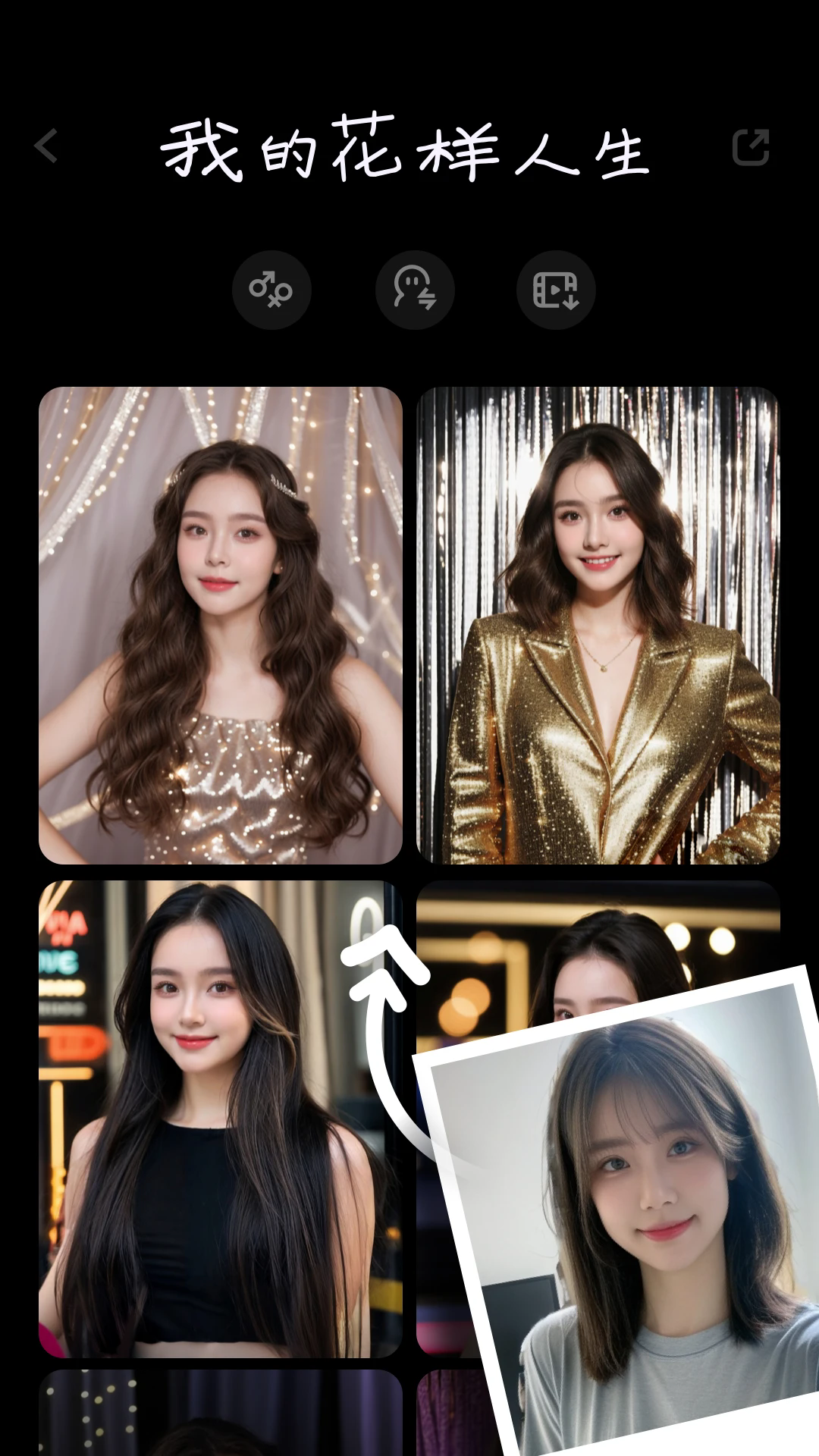Share this album via the export icon

(x=750, y=147)
